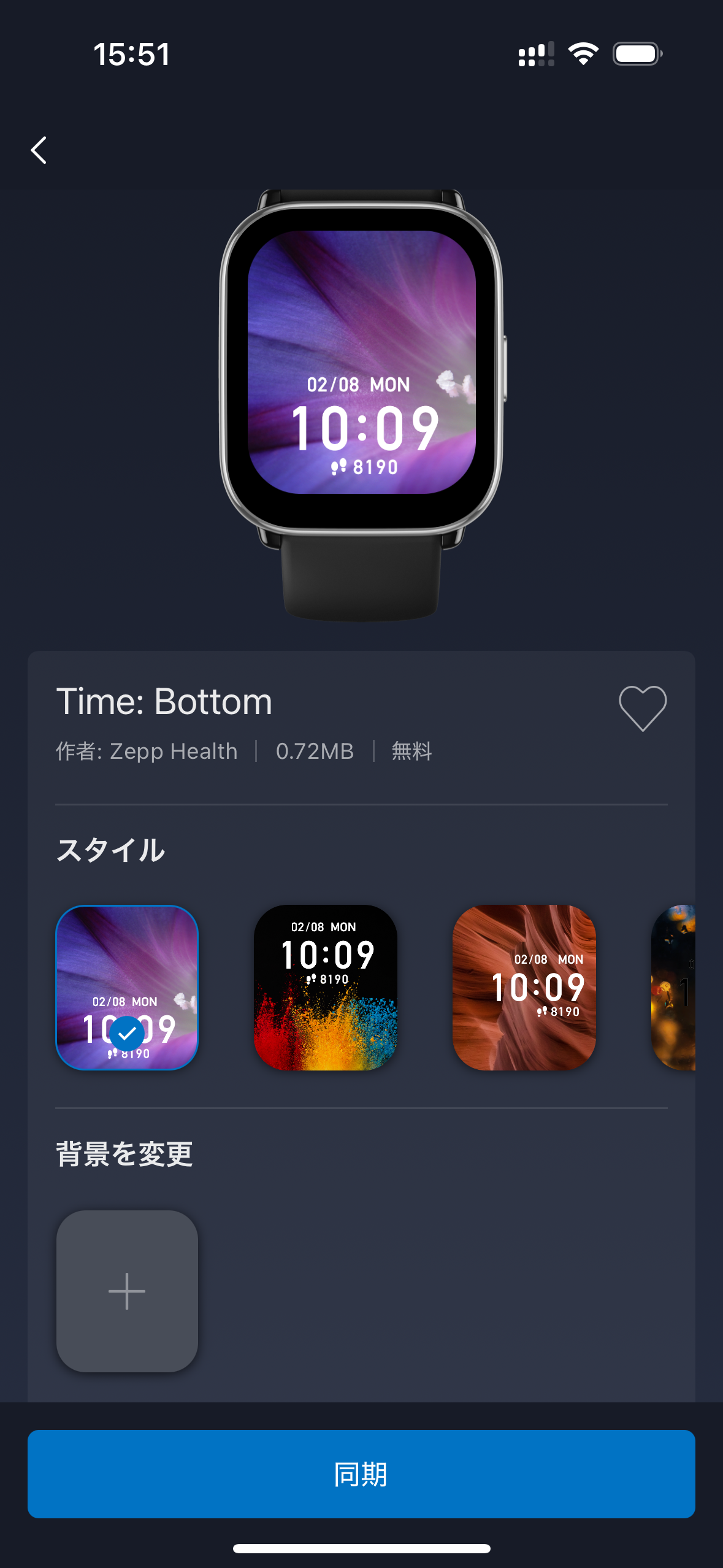
Task: Add a custom background with the plus tile
Action: pyautogui.click(x=127, y=1291)
